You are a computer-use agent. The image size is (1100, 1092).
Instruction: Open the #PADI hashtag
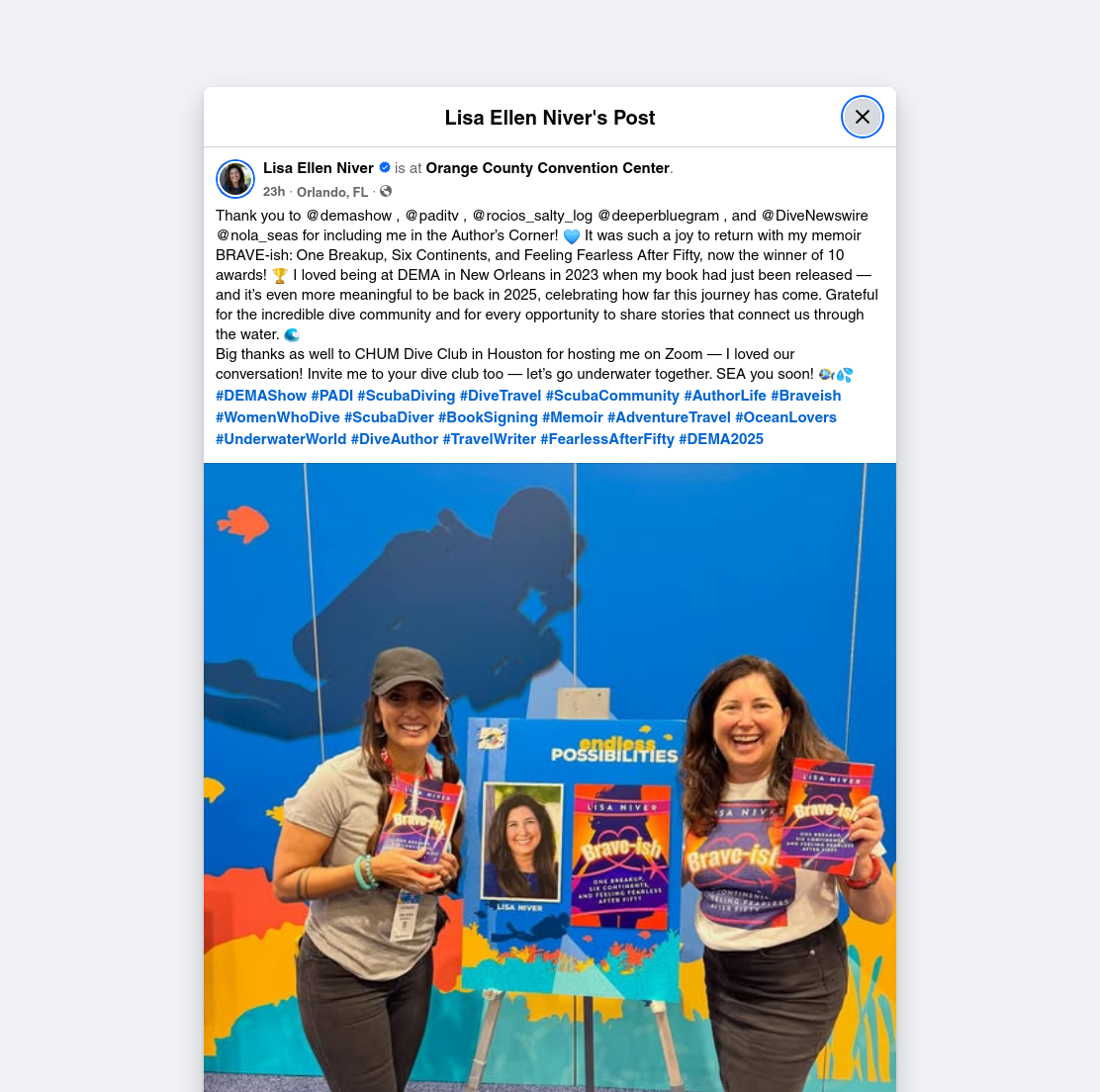coord(331,396)
